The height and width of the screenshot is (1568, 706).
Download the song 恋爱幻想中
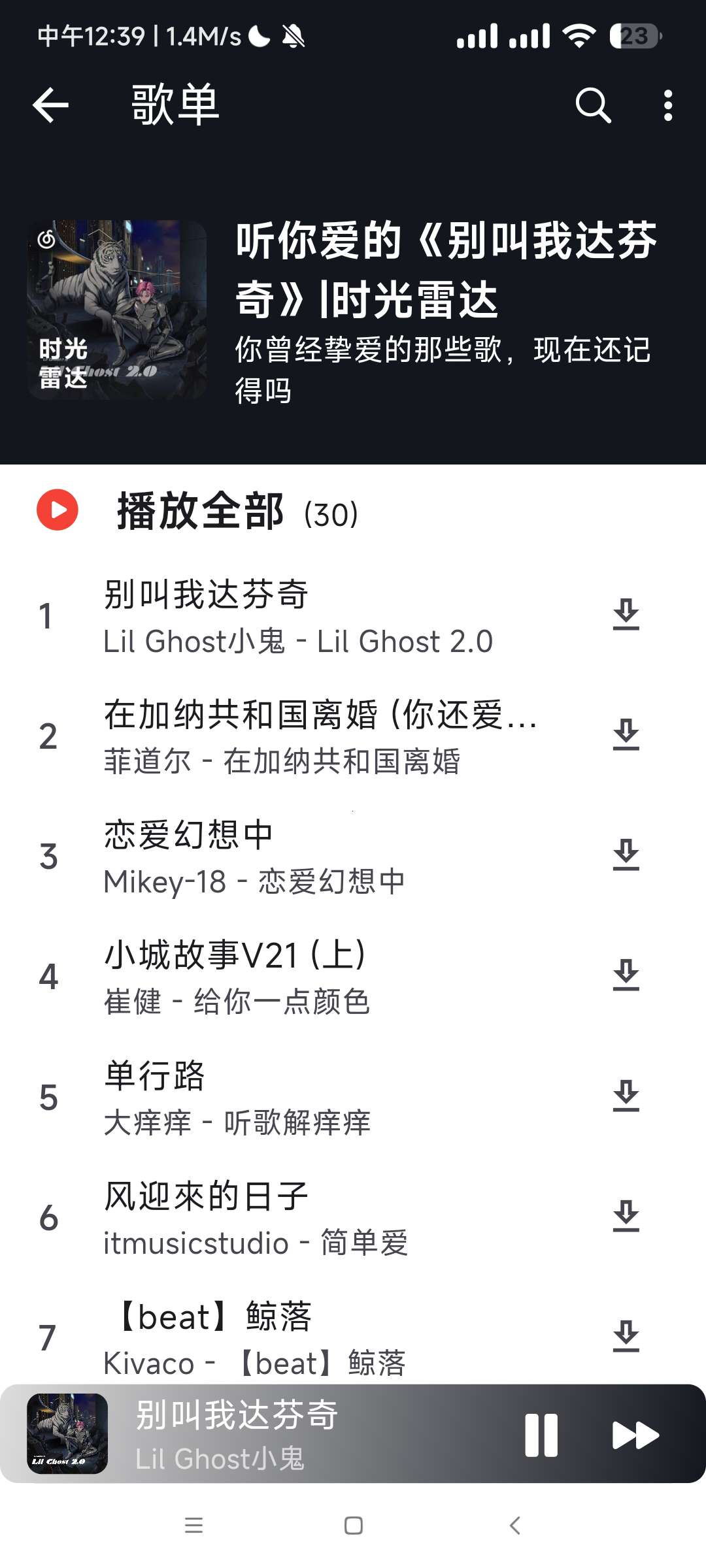click(x=626, y=855)
